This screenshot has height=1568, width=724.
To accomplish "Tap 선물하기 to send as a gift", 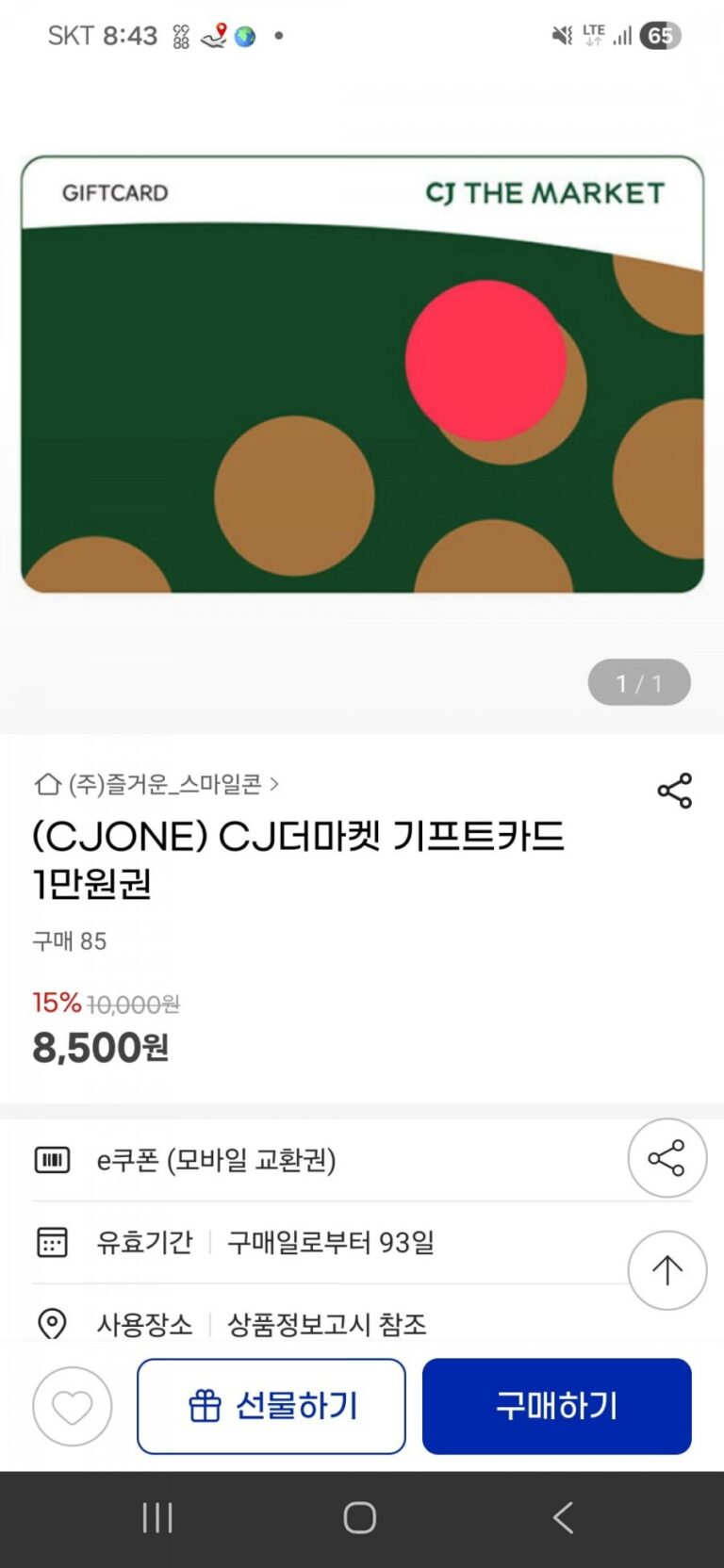I will [x=271, y=1407].
